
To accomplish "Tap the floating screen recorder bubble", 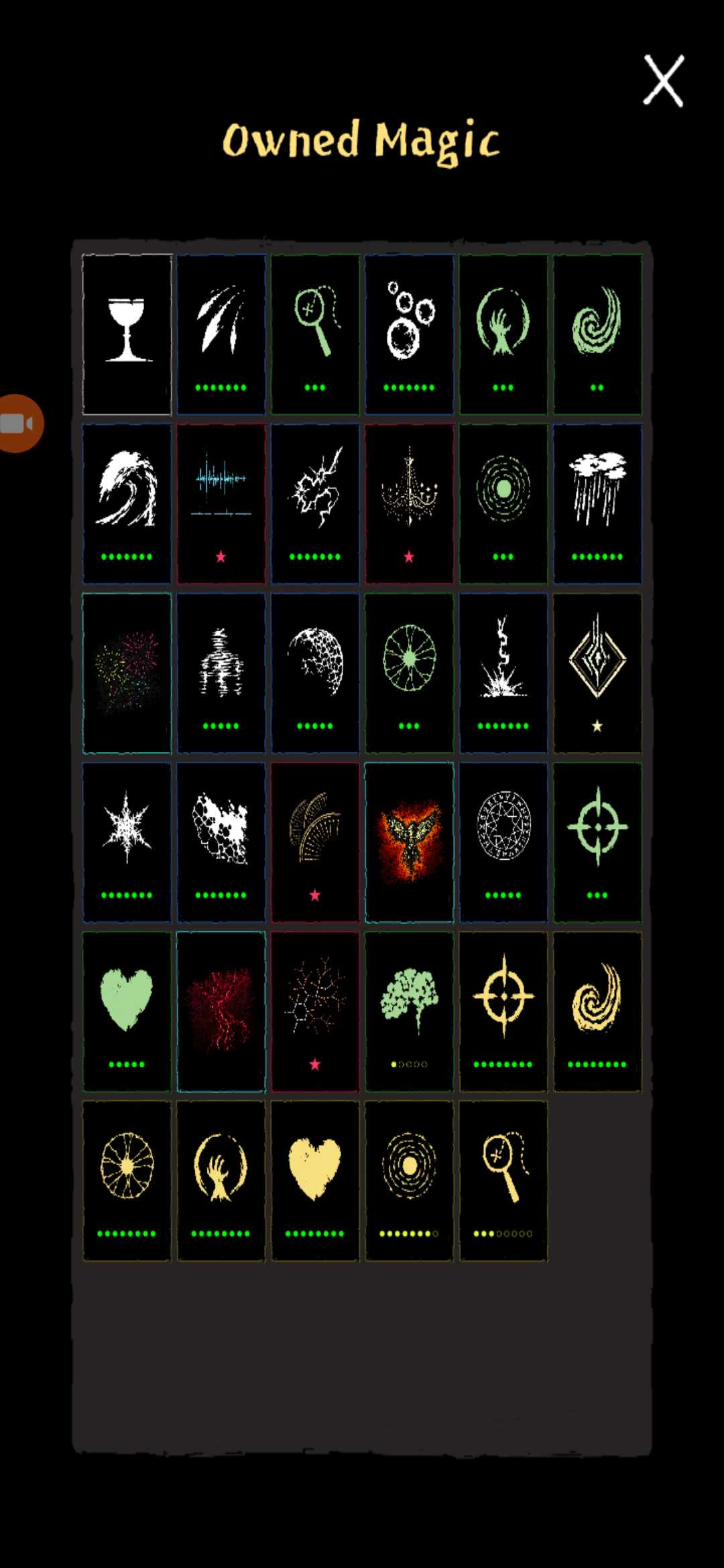I will point(19,423).
